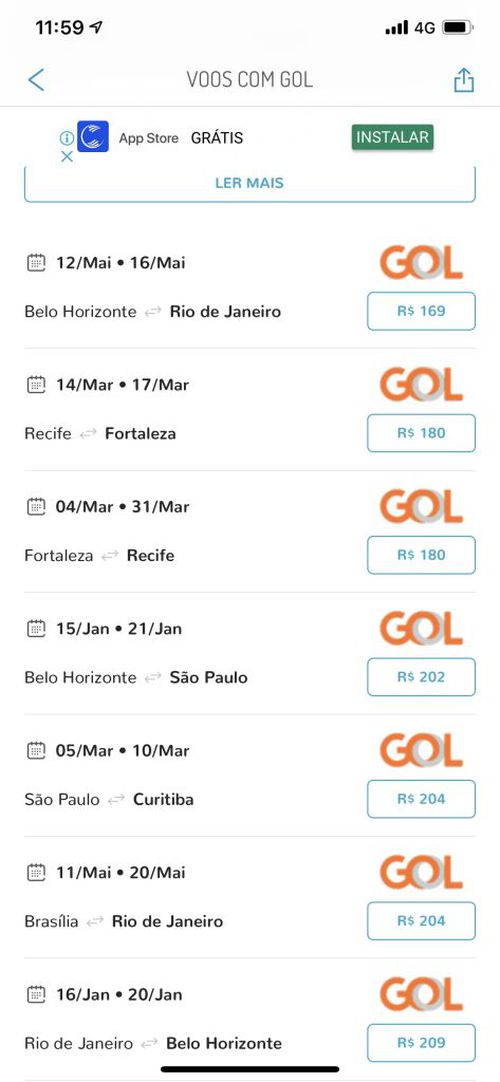Tap INSTALAR on the App Store ad

click(392, 137)
